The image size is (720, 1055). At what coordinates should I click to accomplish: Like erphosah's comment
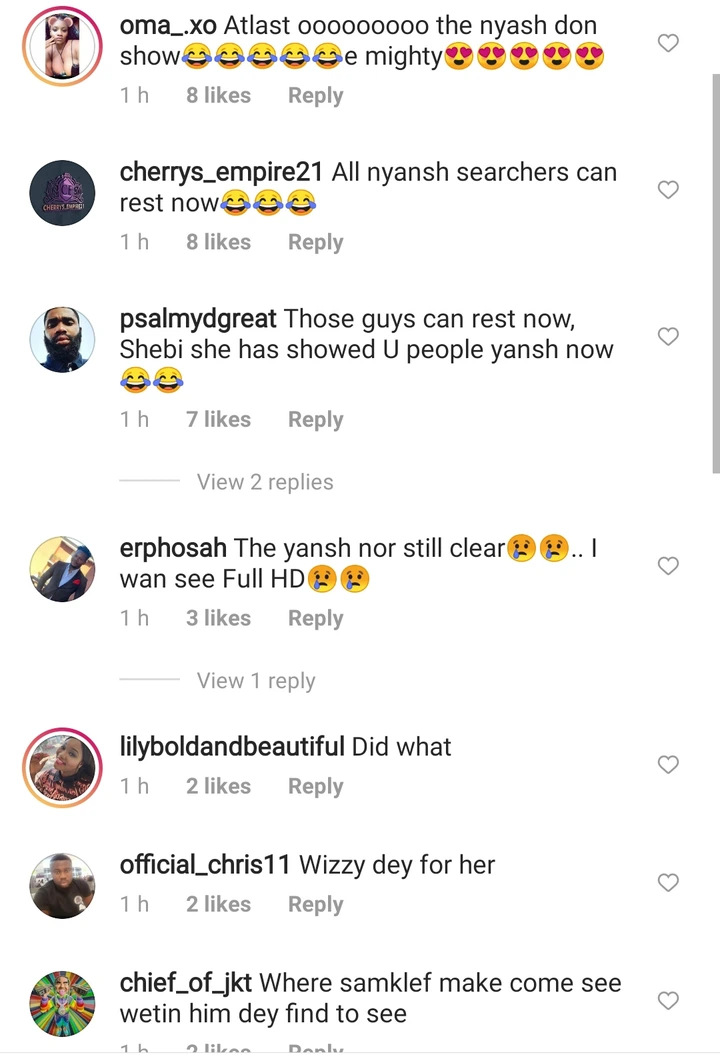(x=668, y=566)
